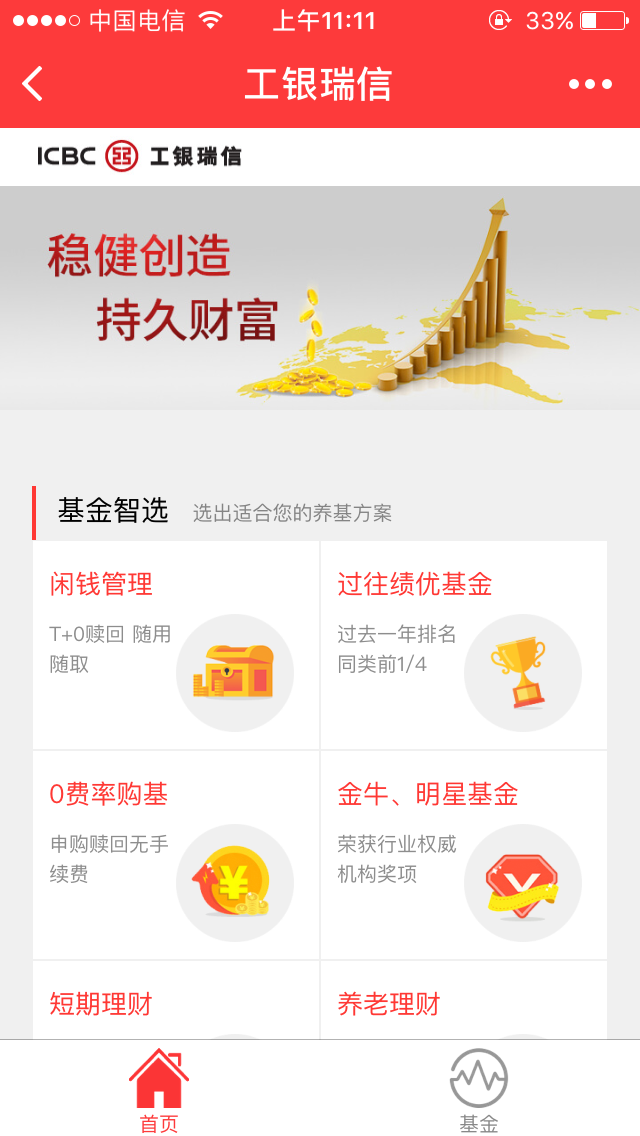View the 金牛、明星基金 card

click(x=463, y=855)
